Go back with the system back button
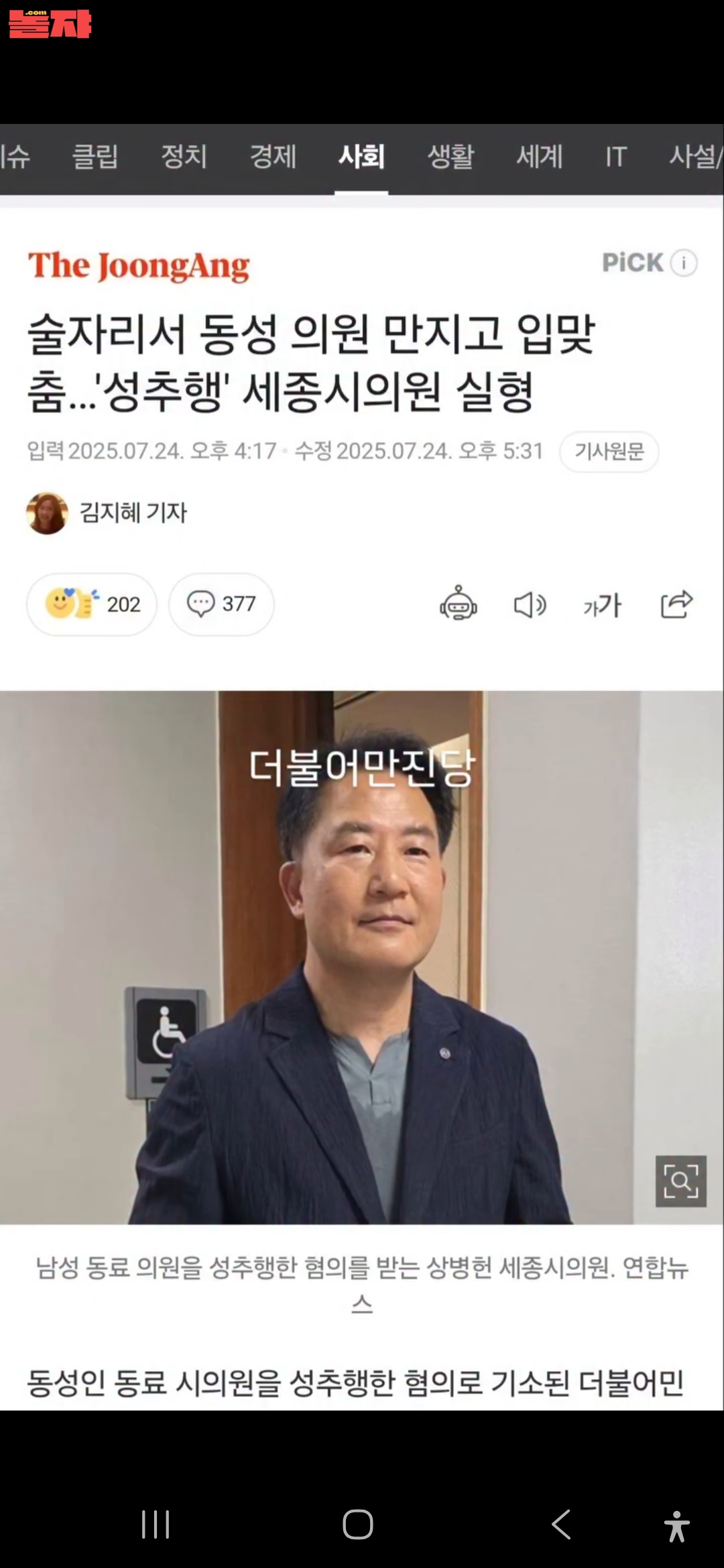724x1568 pixels. coord(561,1524)
